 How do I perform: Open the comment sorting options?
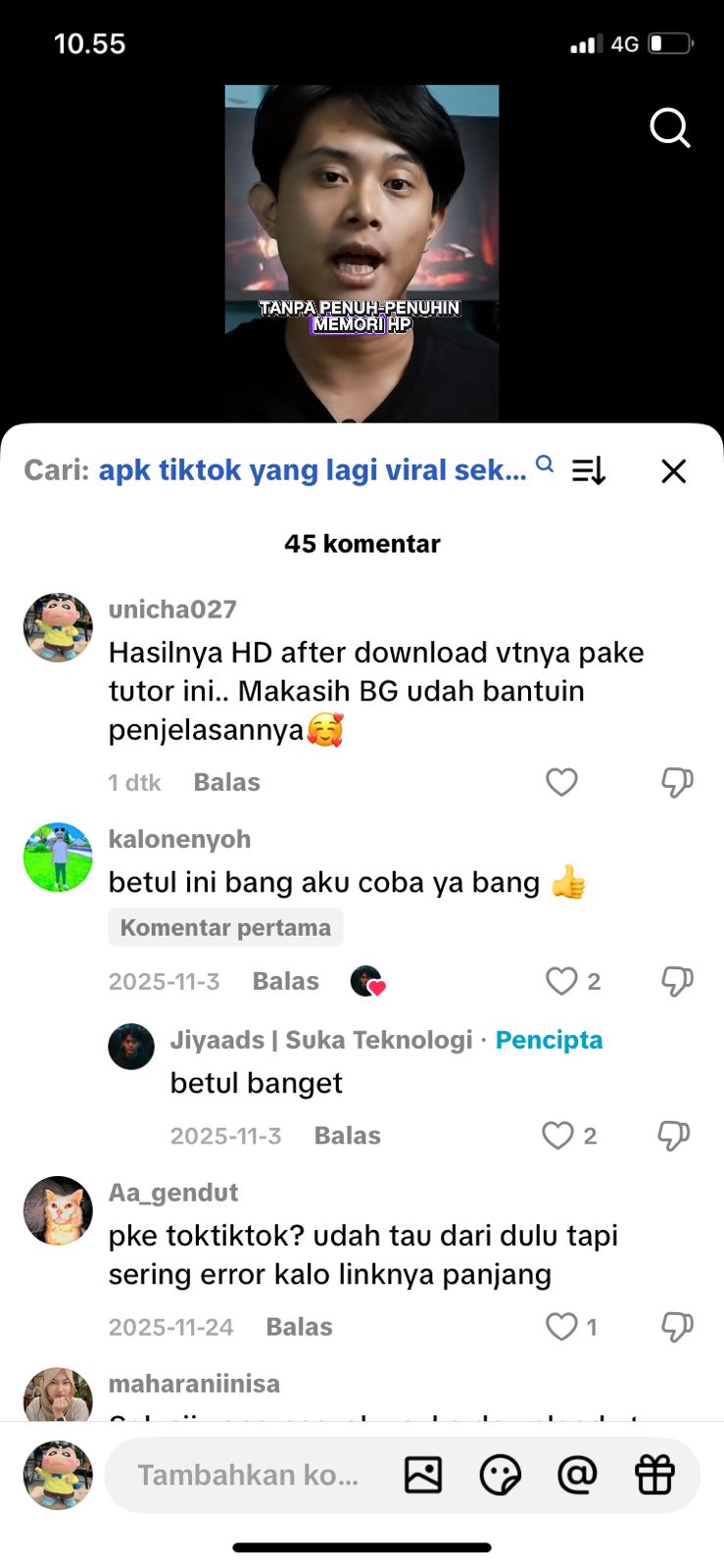pos(589,471)
